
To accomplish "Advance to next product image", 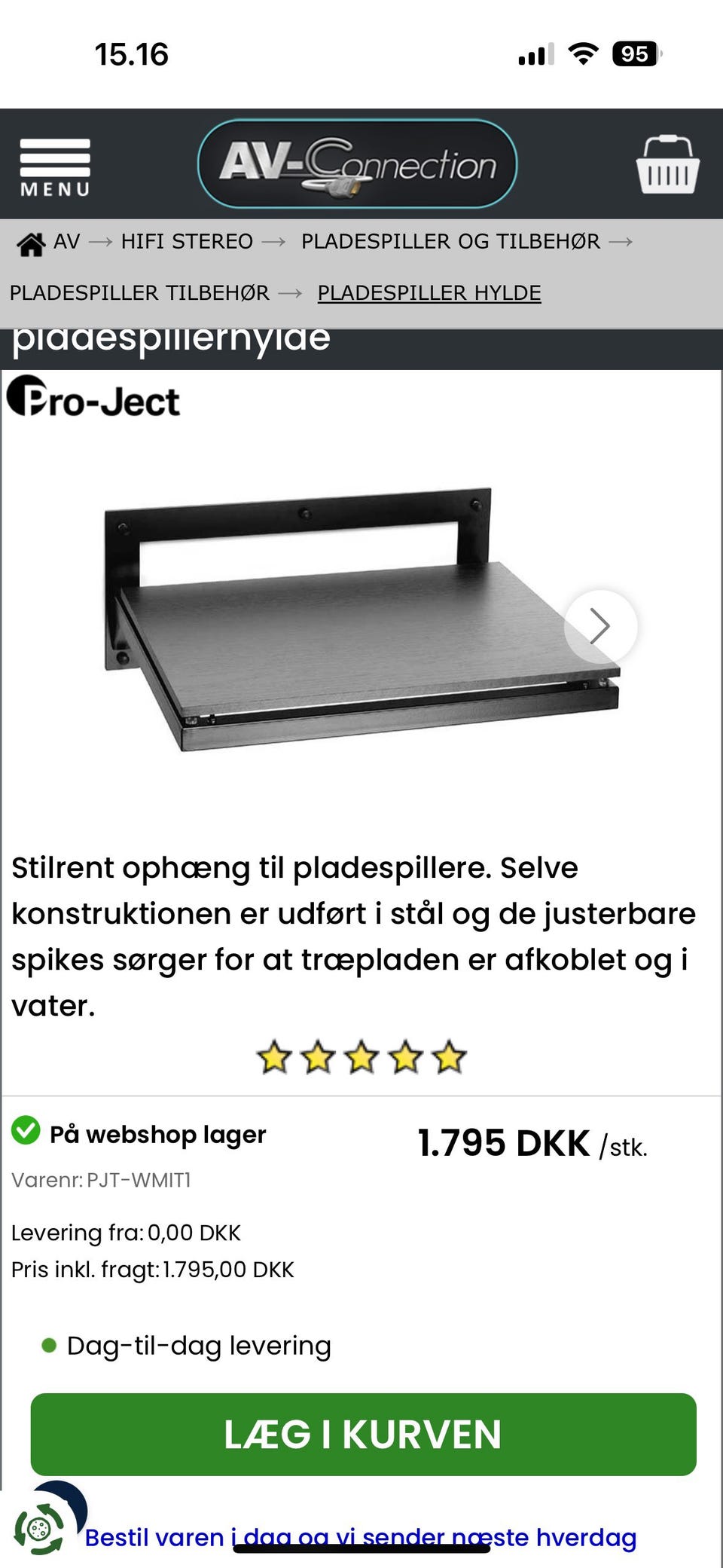I will (600, 625).
